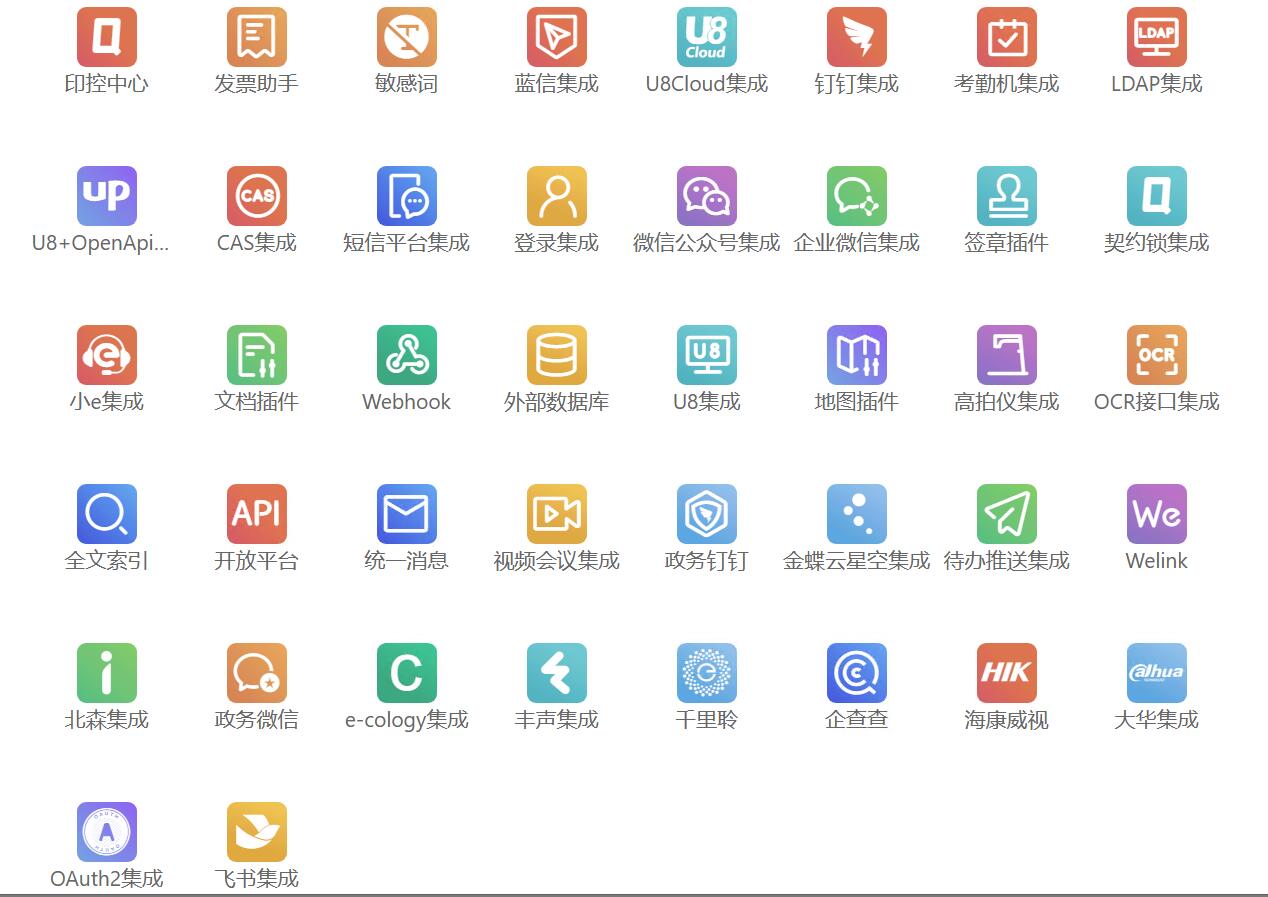Select 视频会议集成
Viewport: 1268px width, 897px height.
coord(557,514)
